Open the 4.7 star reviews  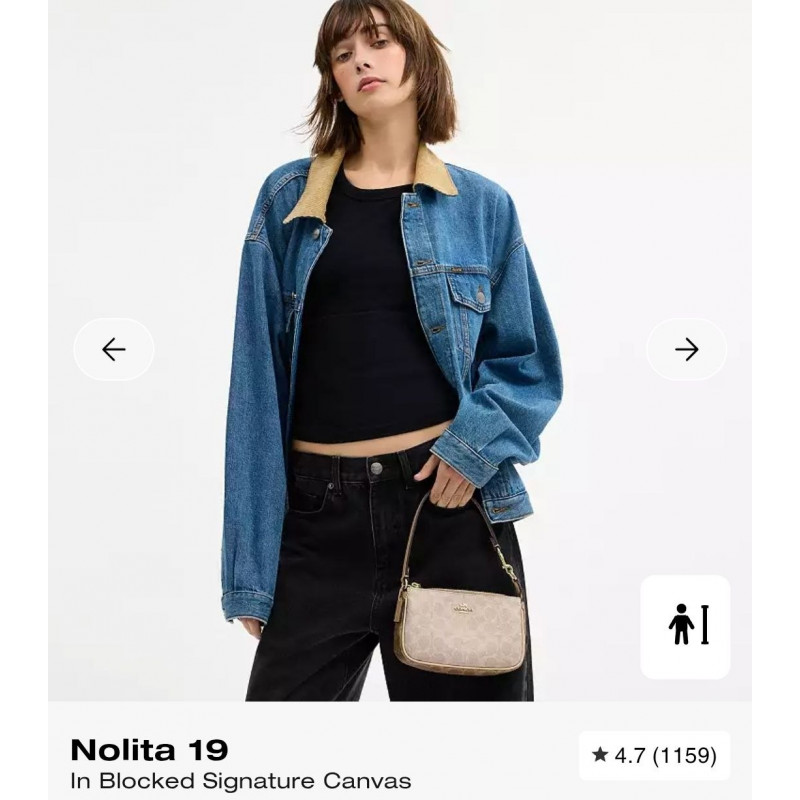click(x=655, y=755)
